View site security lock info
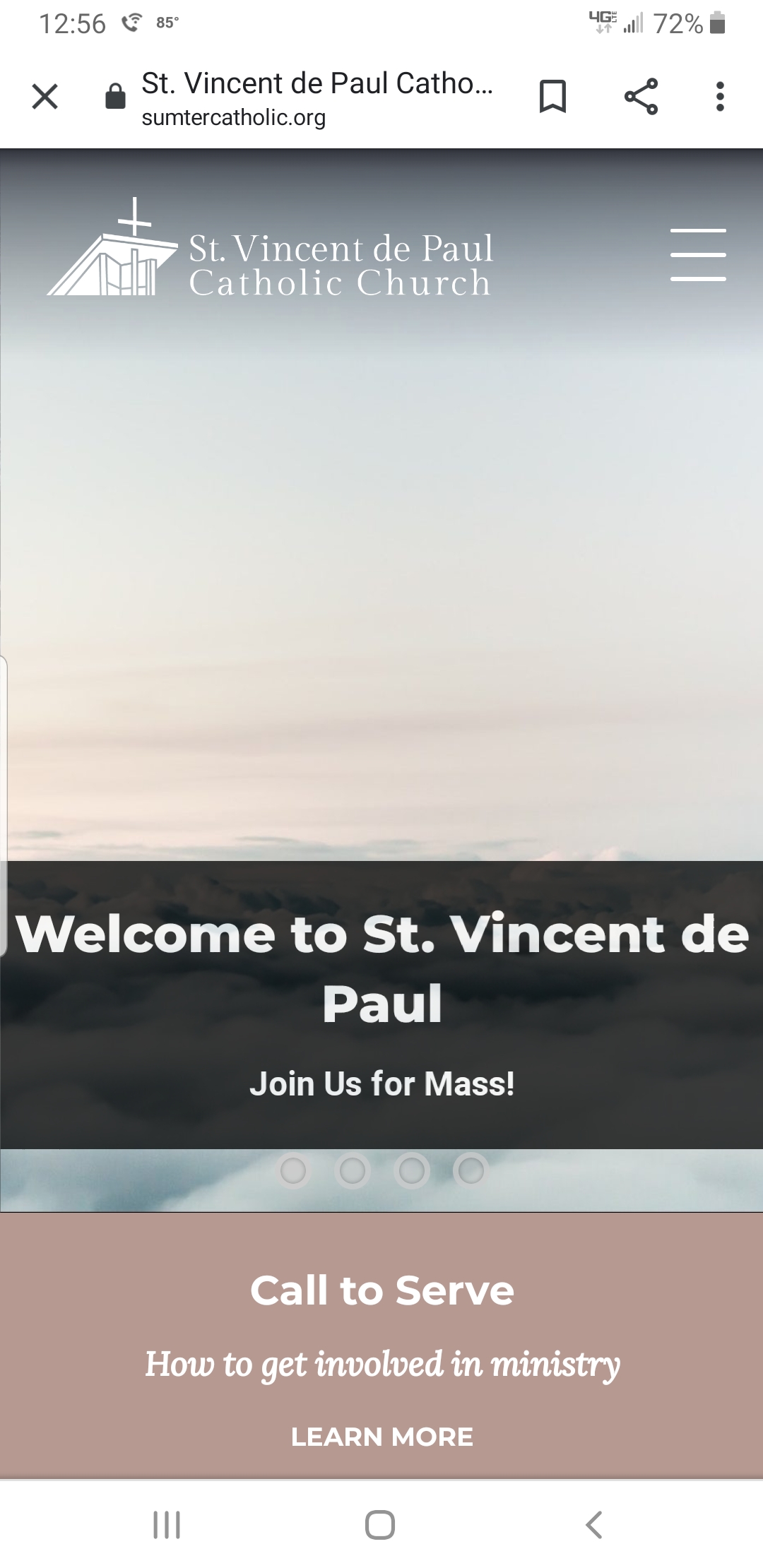This screenshot has width=763, height=1568. point(115,97)
